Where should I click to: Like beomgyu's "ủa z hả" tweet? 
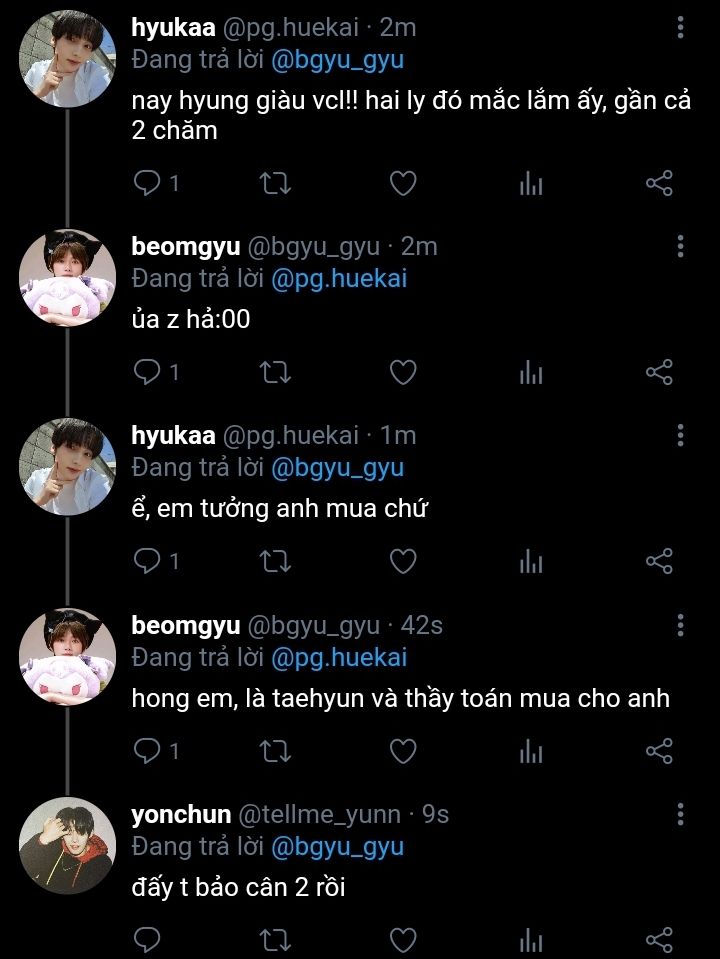point(402,372)
